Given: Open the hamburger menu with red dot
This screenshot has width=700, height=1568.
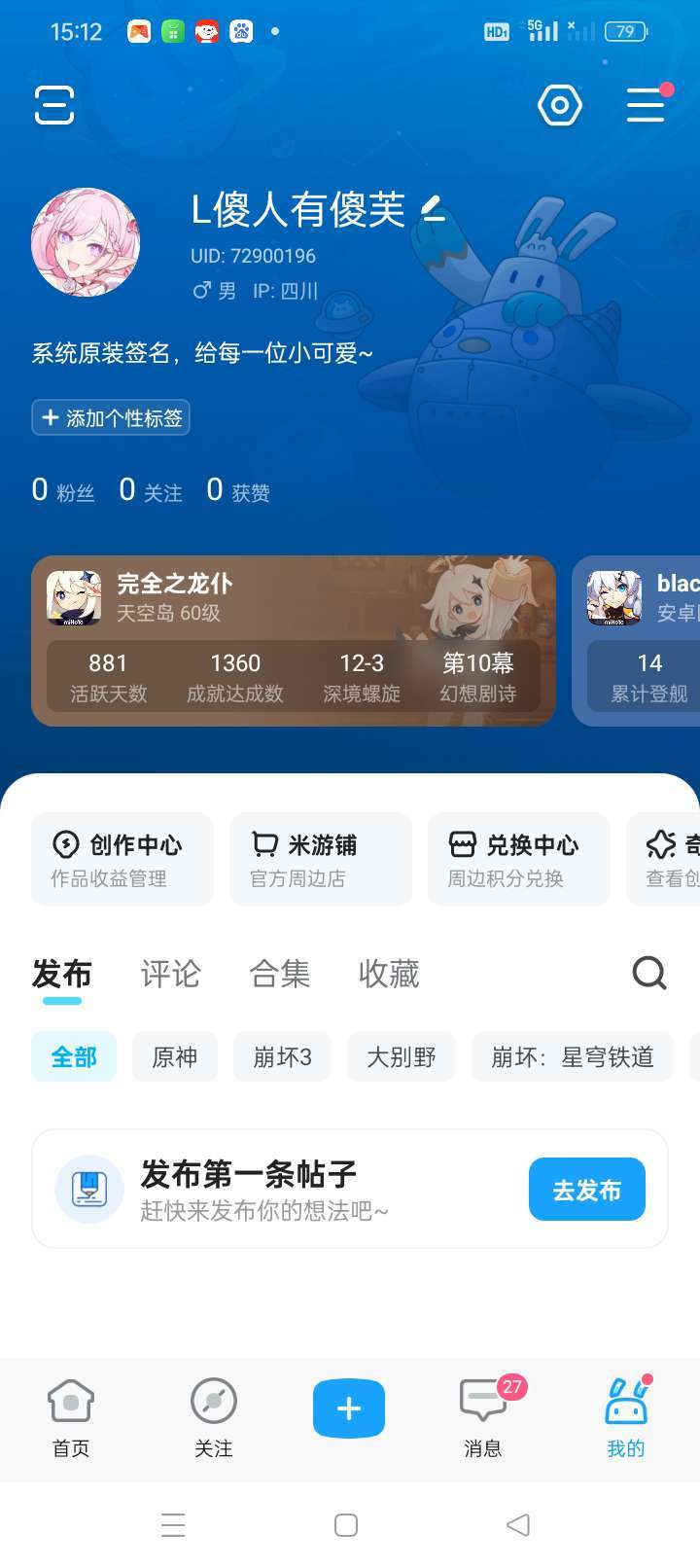Looking at the screenshot, I should 646,105.
